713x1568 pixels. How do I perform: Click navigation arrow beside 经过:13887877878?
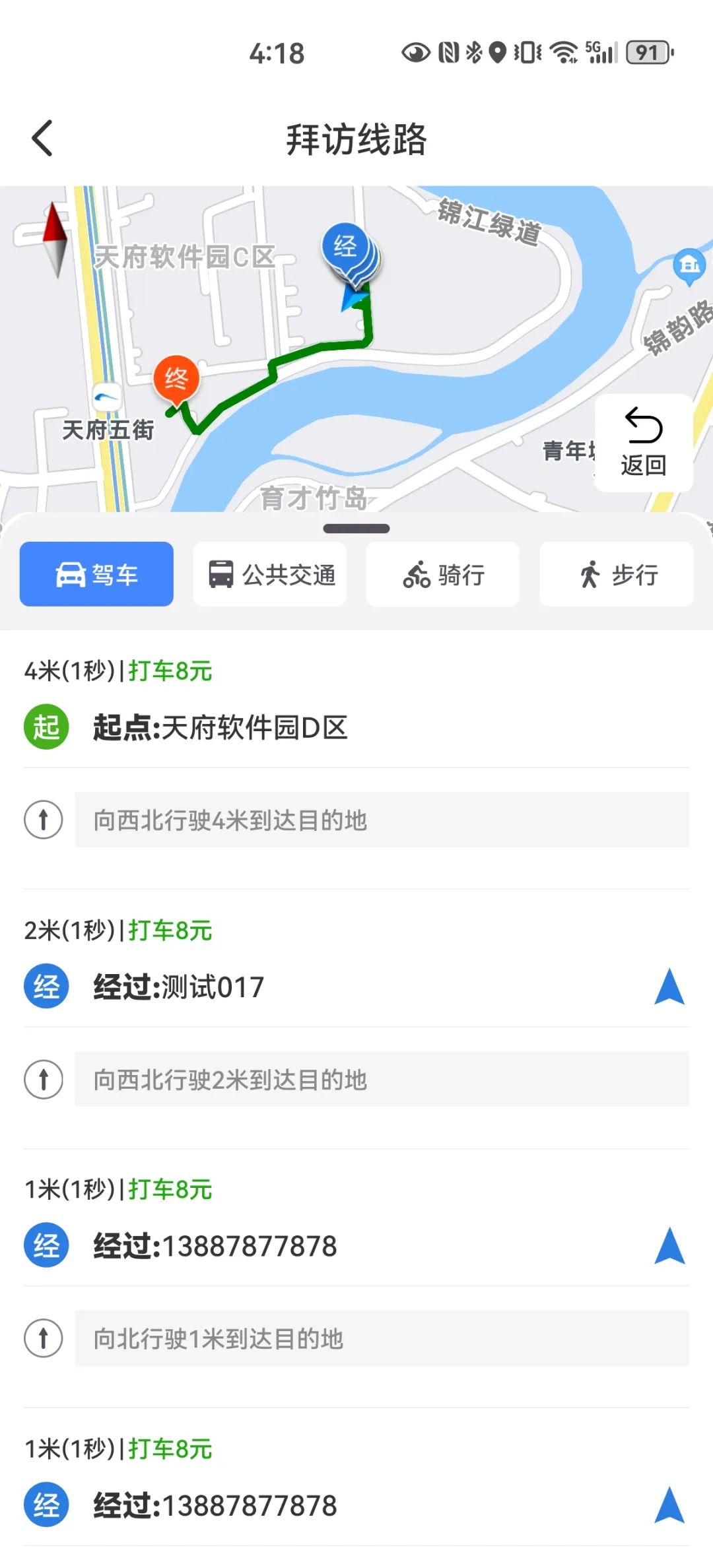click(x=669, y=1246)
